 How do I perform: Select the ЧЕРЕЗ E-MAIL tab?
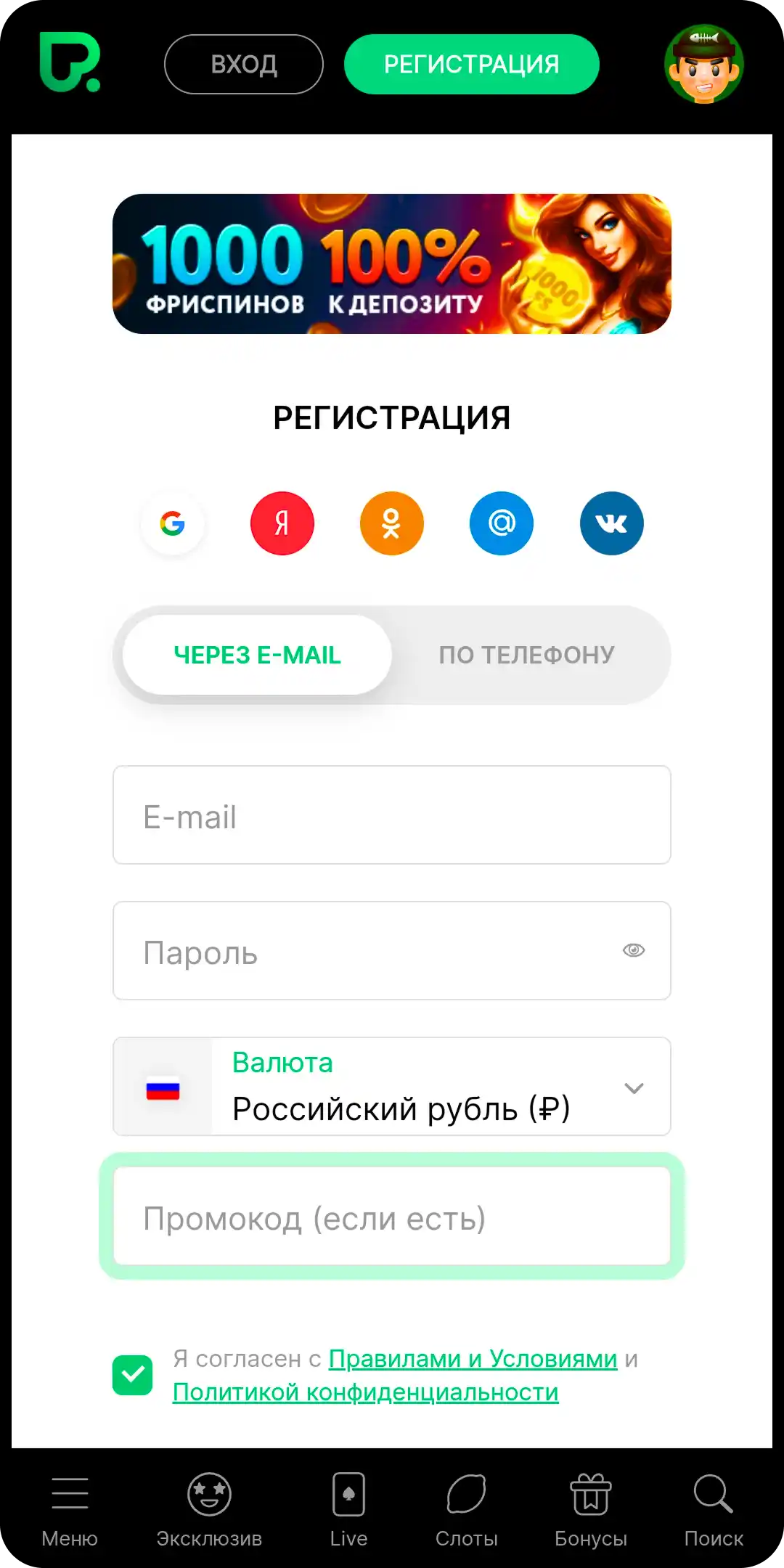point(257,655)
